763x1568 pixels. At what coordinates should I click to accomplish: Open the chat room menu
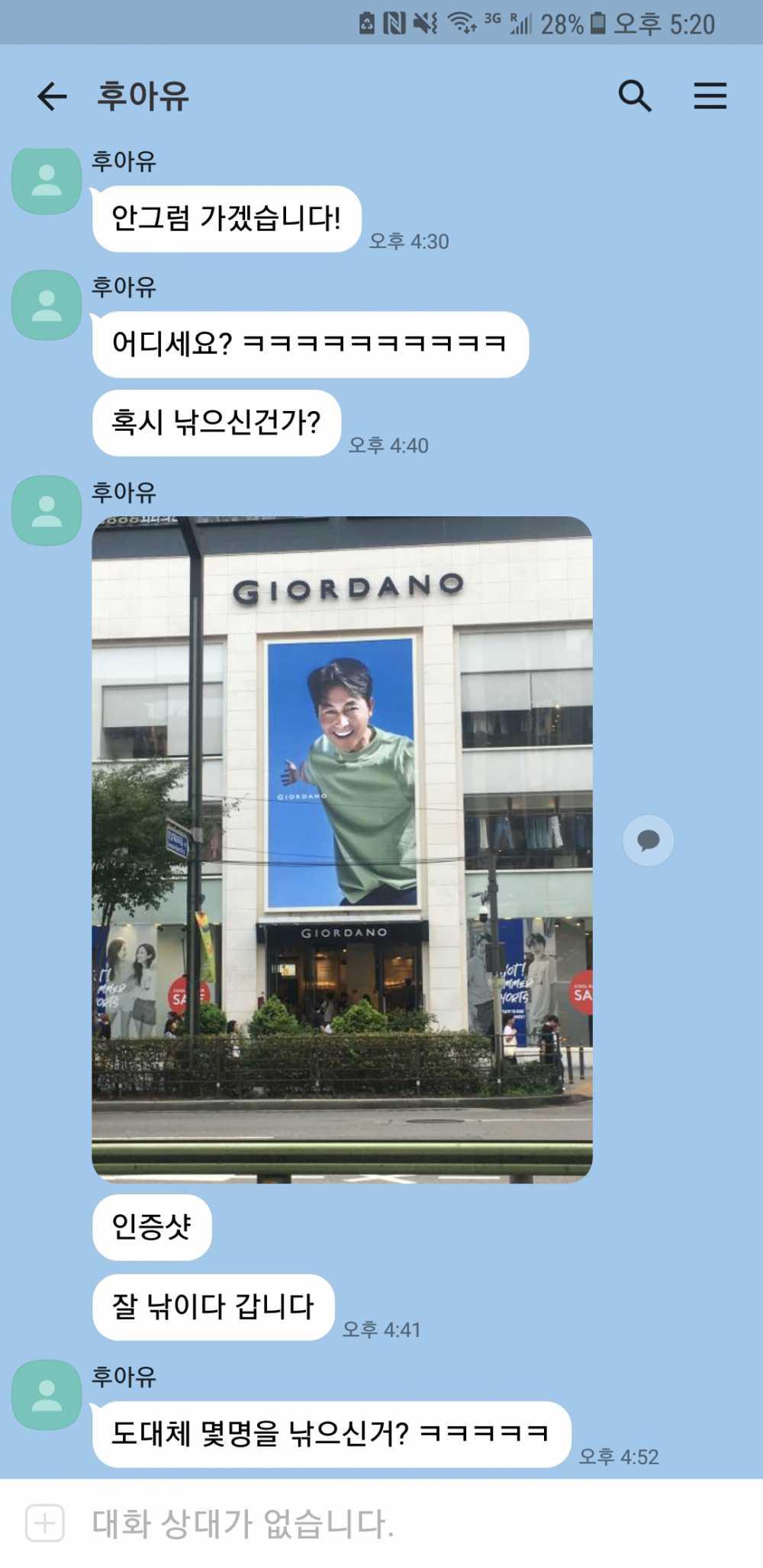pos(710,97)
